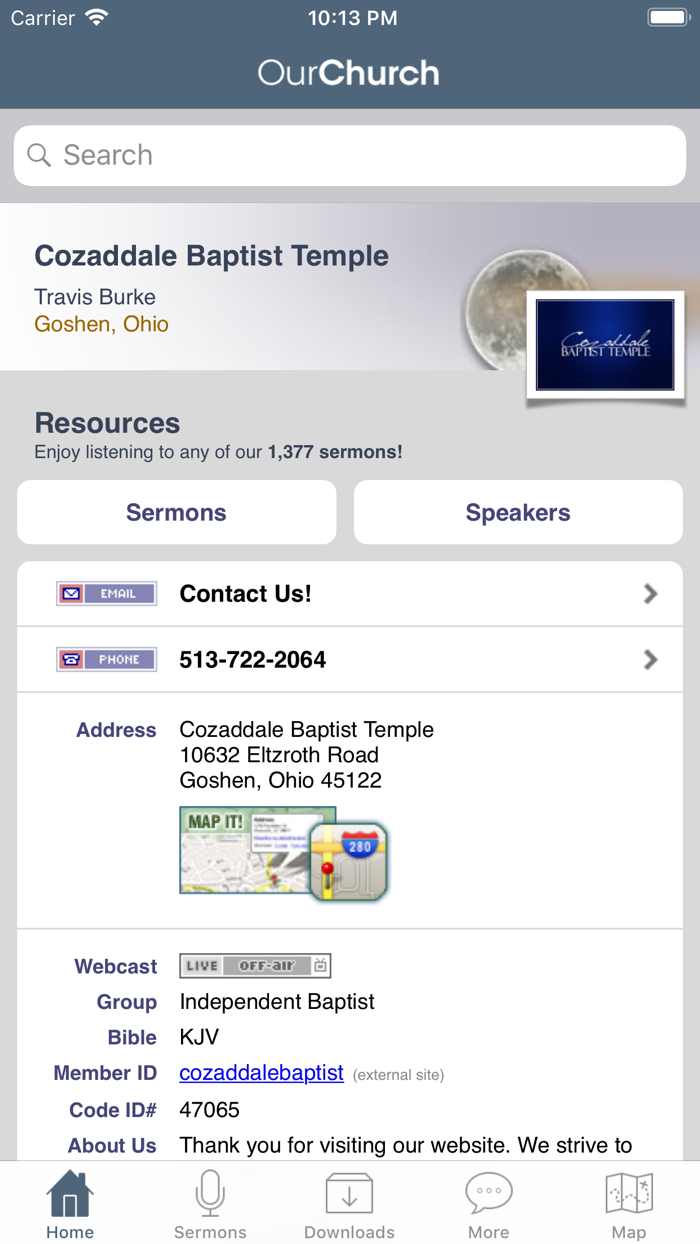Open the Sermons button under Resources
700x1244 pixels.
[x=177, y=512]
